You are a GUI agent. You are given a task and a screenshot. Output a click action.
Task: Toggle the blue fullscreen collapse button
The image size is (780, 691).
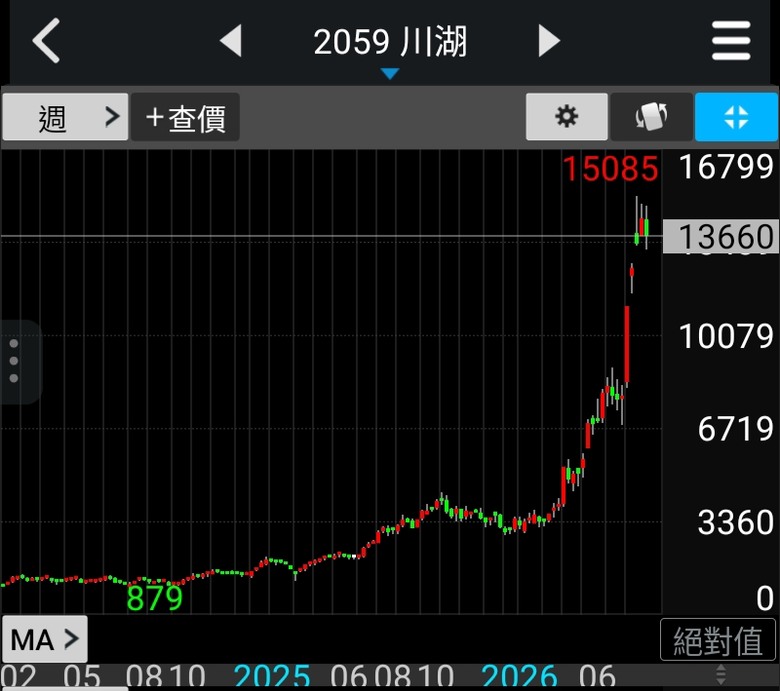click(x=736, y=116)
